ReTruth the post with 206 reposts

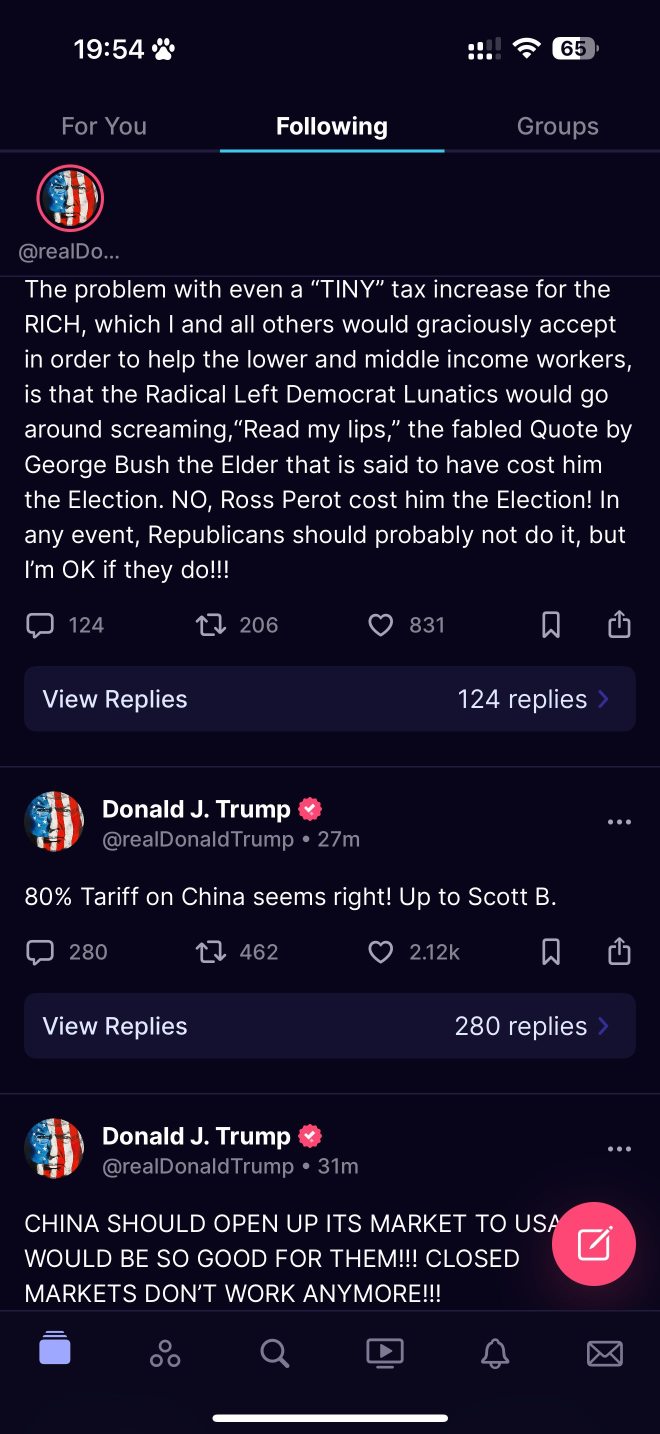point(211,625)
